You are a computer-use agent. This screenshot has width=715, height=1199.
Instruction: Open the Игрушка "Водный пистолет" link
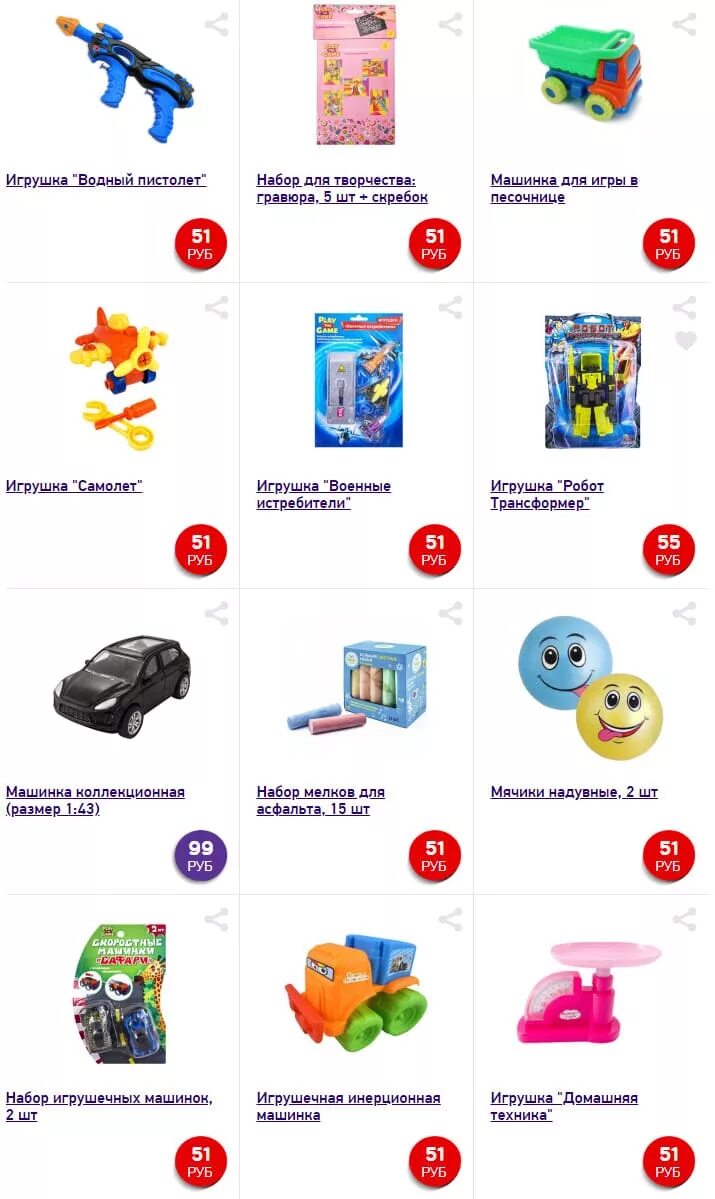coord(106,181)
